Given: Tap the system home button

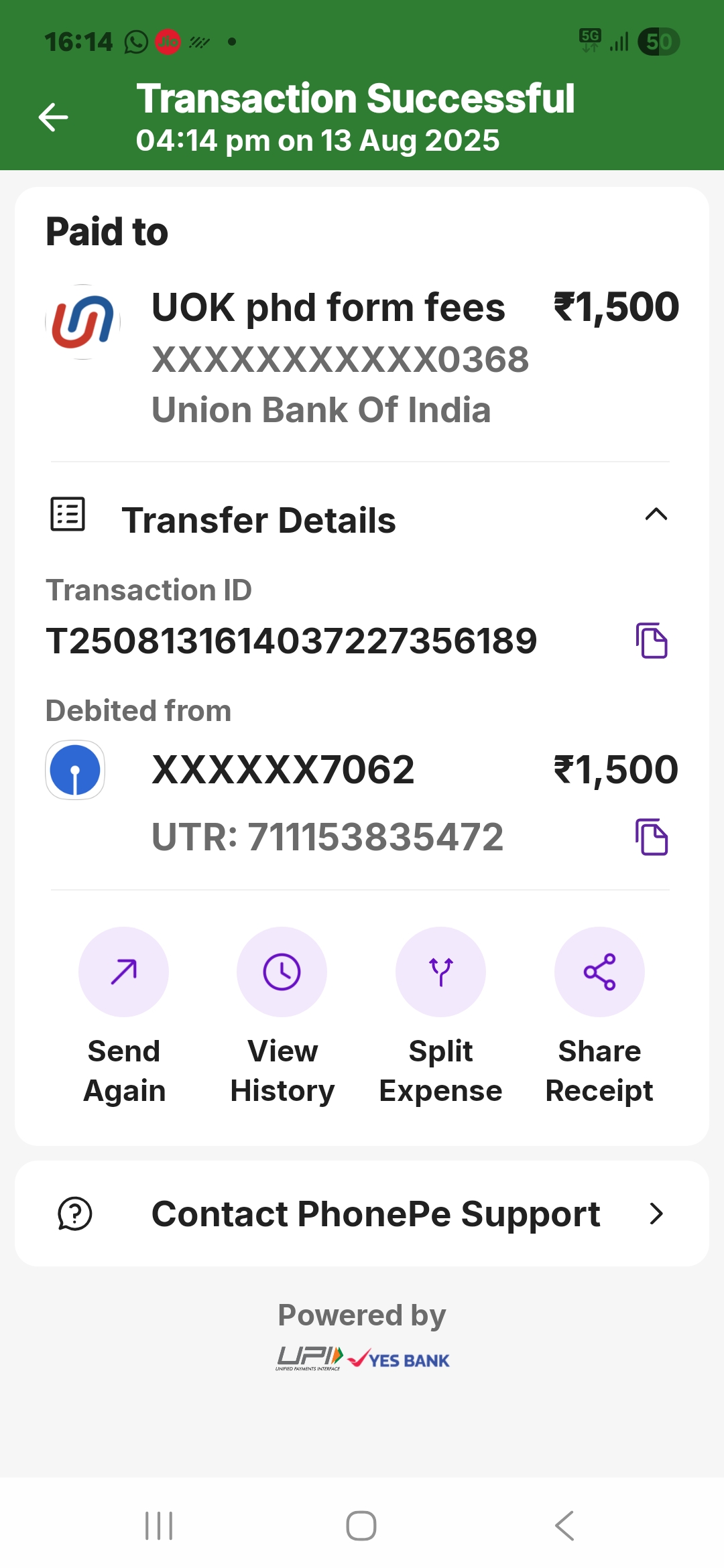Looking at the screenshot, I should coord(361,1526).
